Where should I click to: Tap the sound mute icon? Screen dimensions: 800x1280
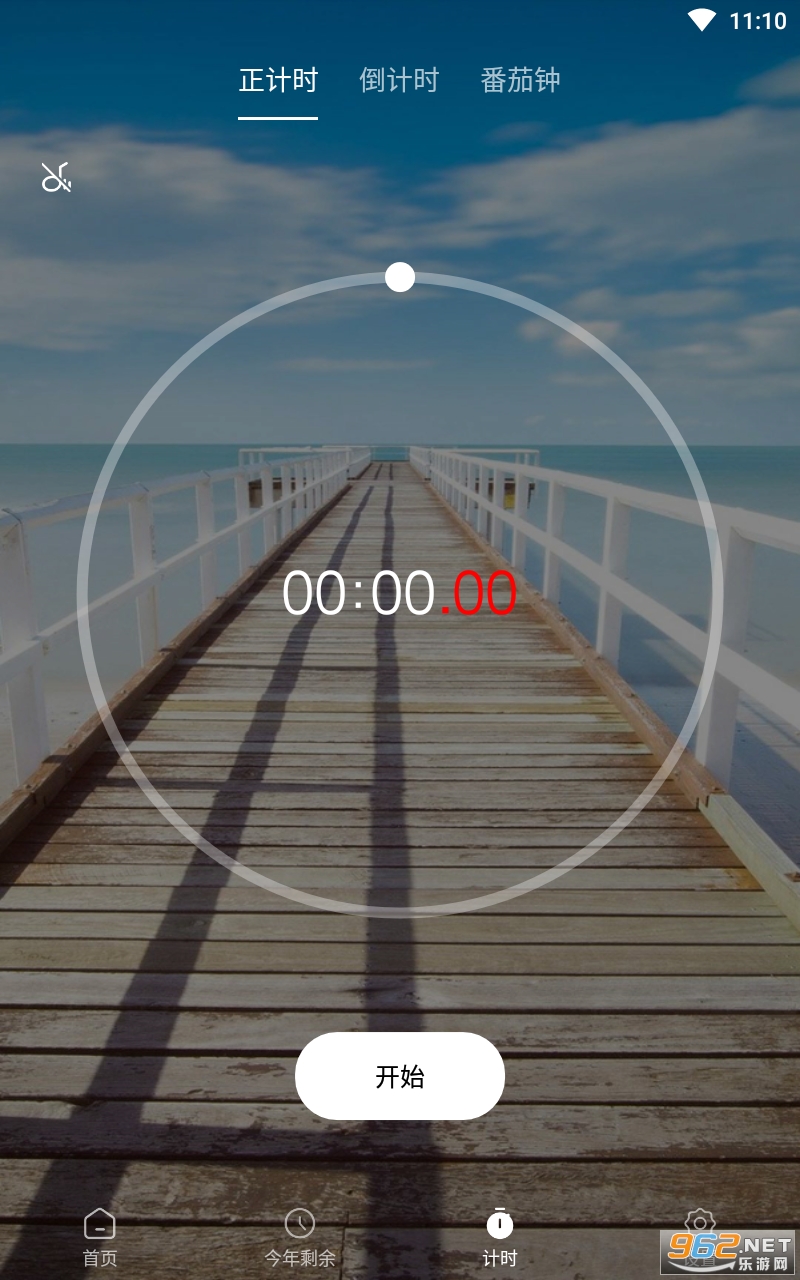point(56,177)
